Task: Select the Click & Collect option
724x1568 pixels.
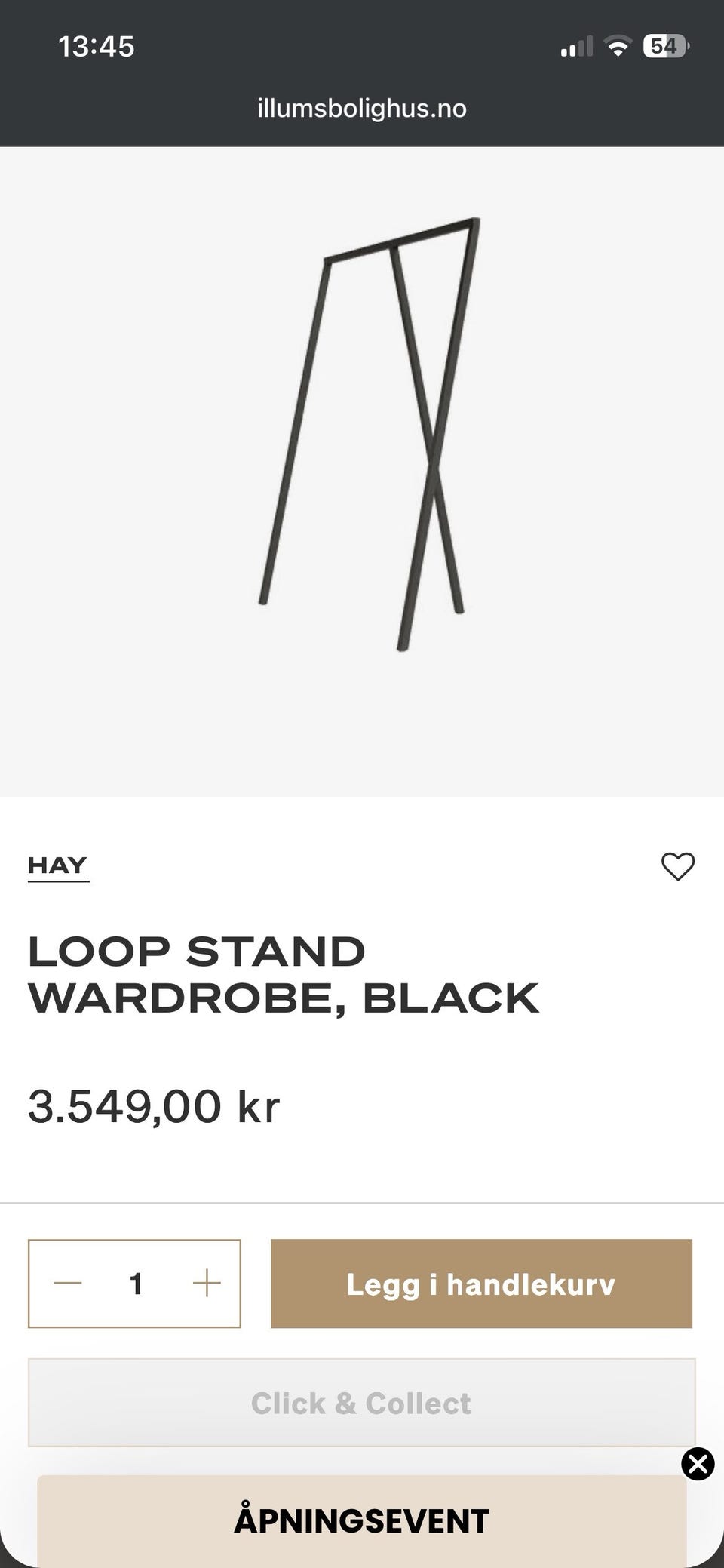Action: point(361,1403)
